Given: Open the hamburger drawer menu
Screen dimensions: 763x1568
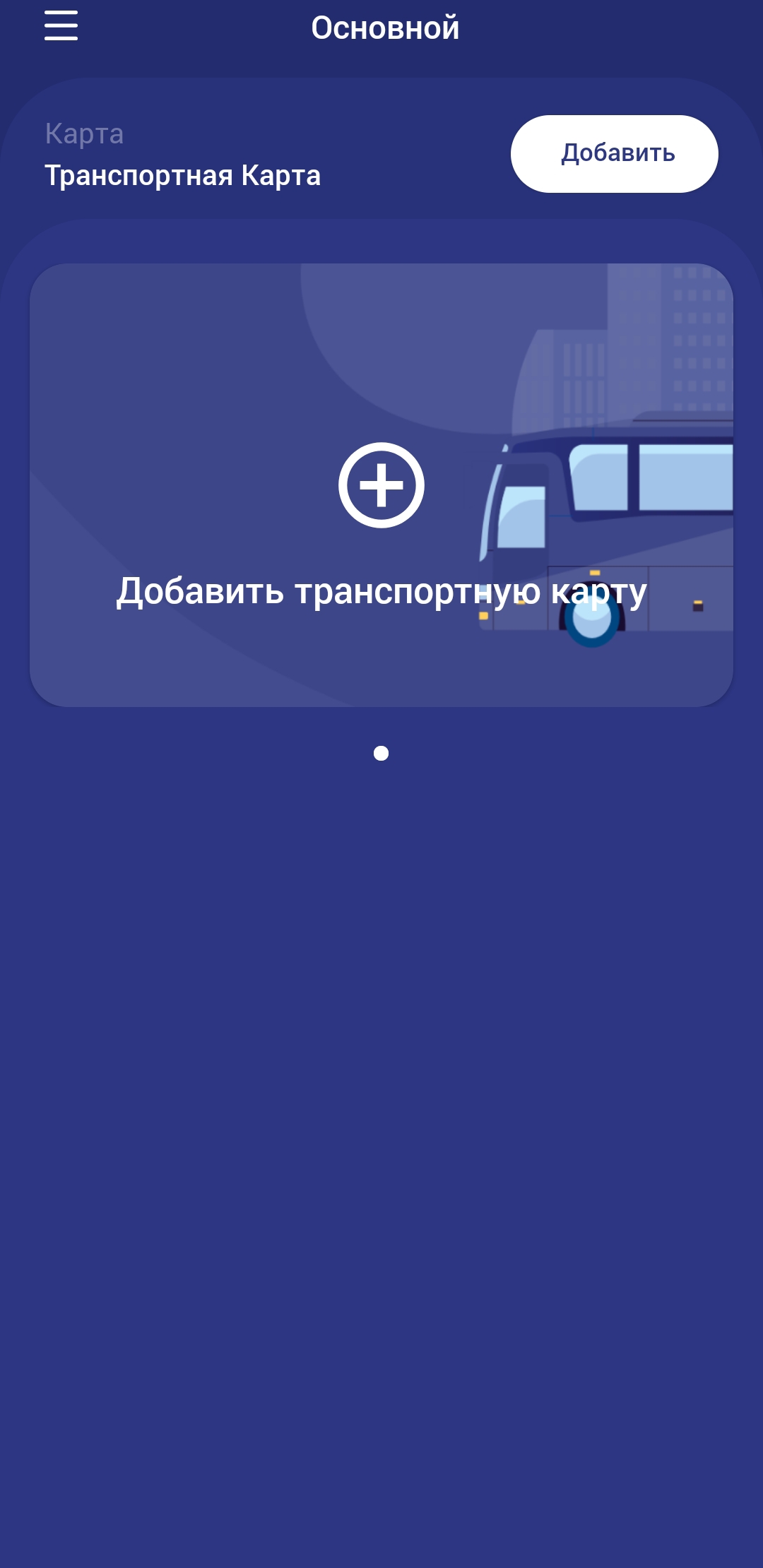Looking at the screenshot, I should point(61,26).
